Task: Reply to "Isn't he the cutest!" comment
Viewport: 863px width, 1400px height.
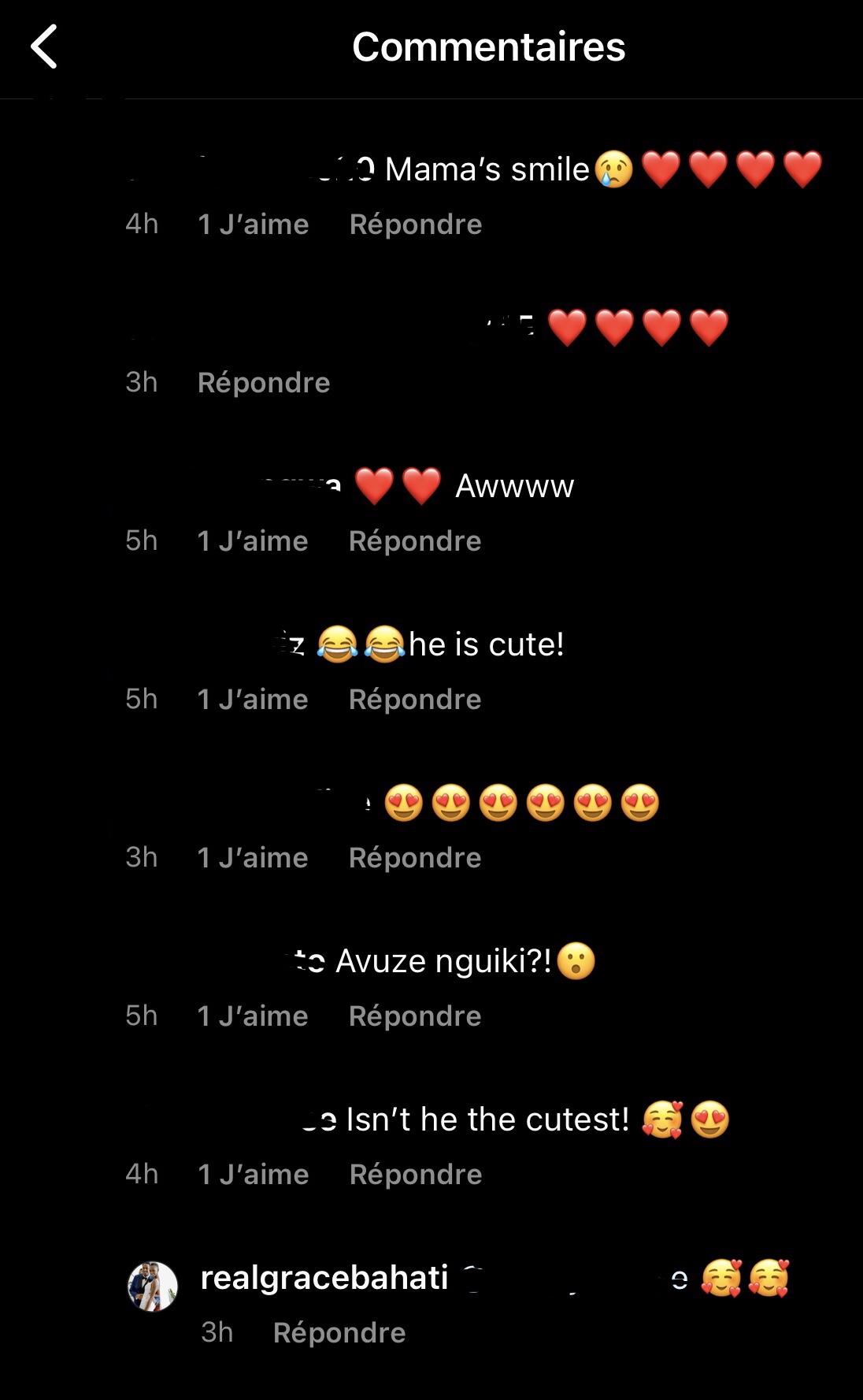Action: [415, 1175]
